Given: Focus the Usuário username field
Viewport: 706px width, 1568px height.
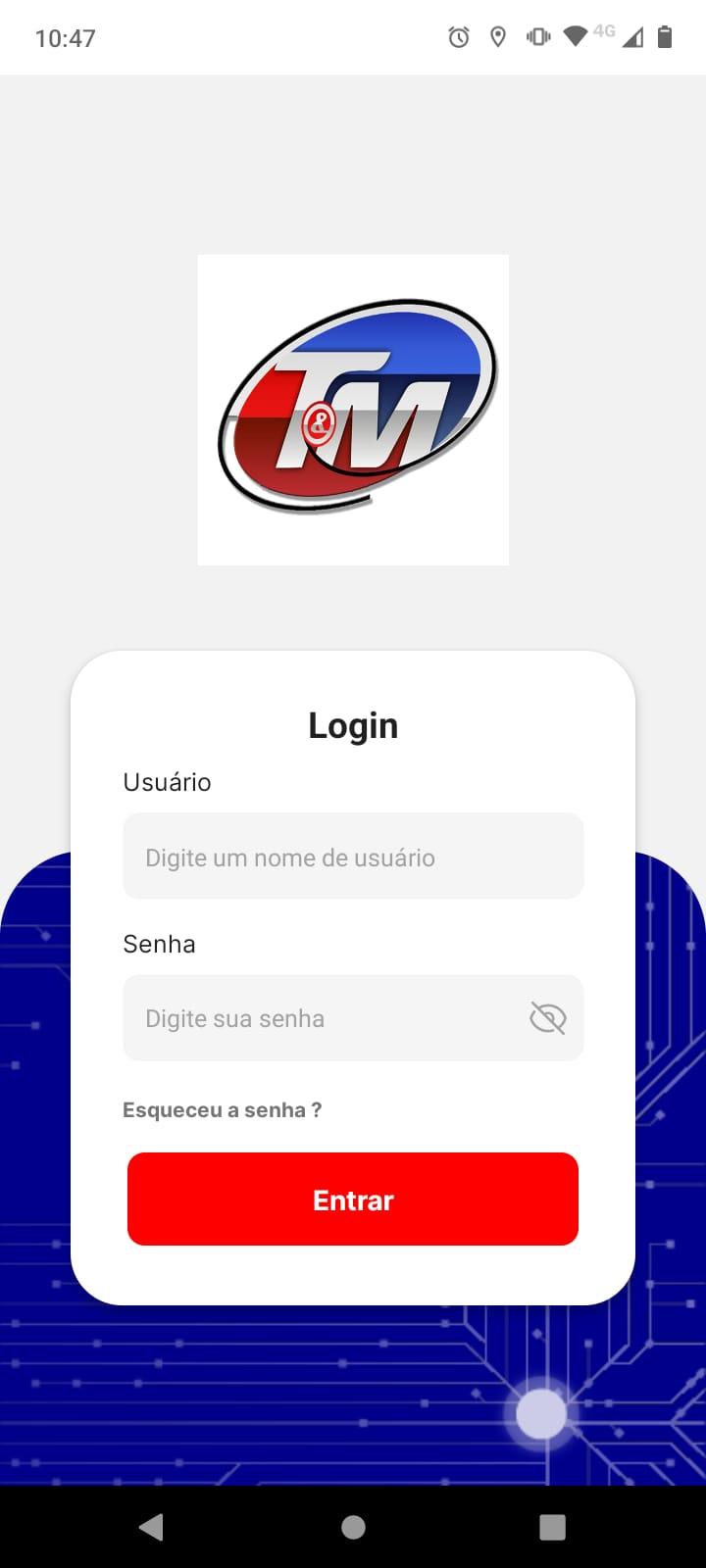Looking at the screenshot, I should pos(353,857).
